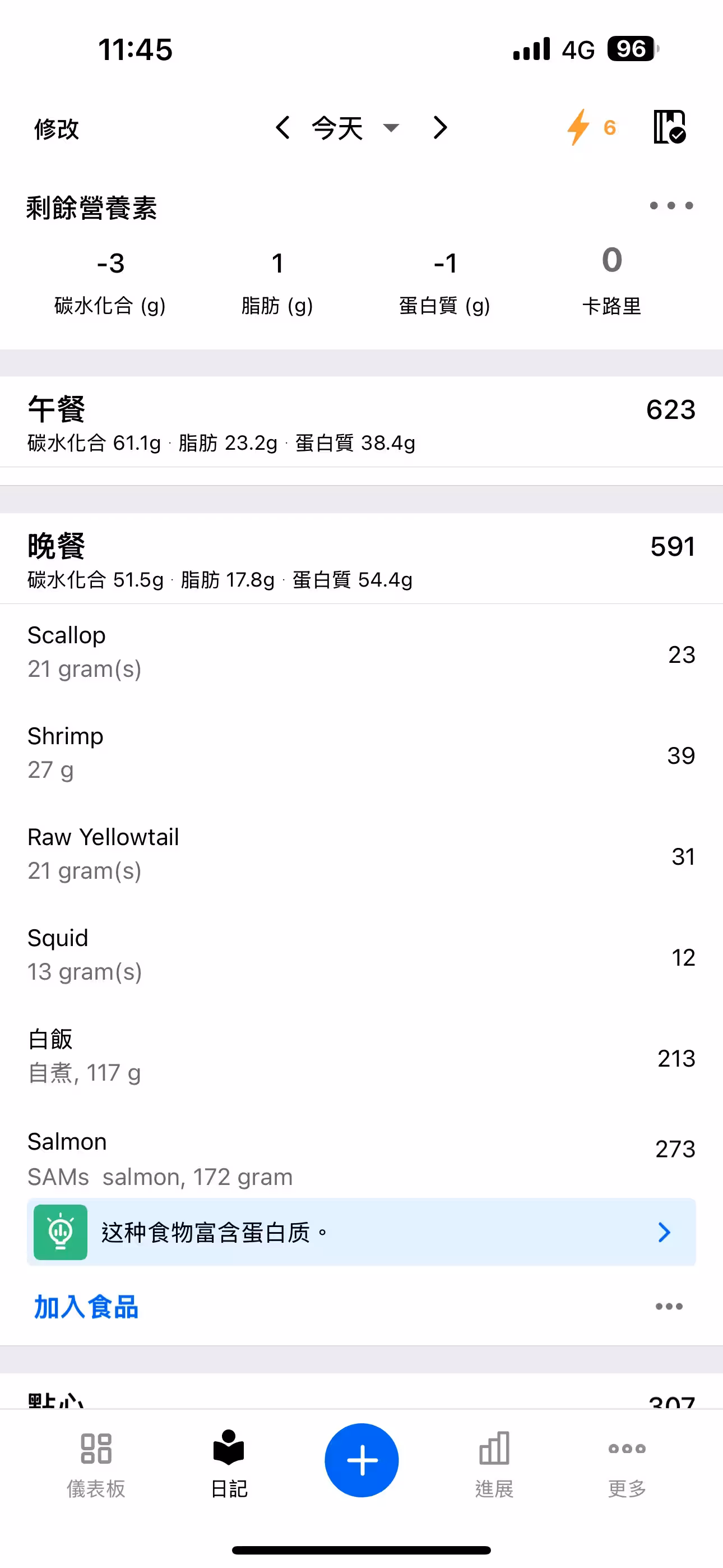Open the Salmon food entry
The image size is (723, 1568).
point(361,1159)
